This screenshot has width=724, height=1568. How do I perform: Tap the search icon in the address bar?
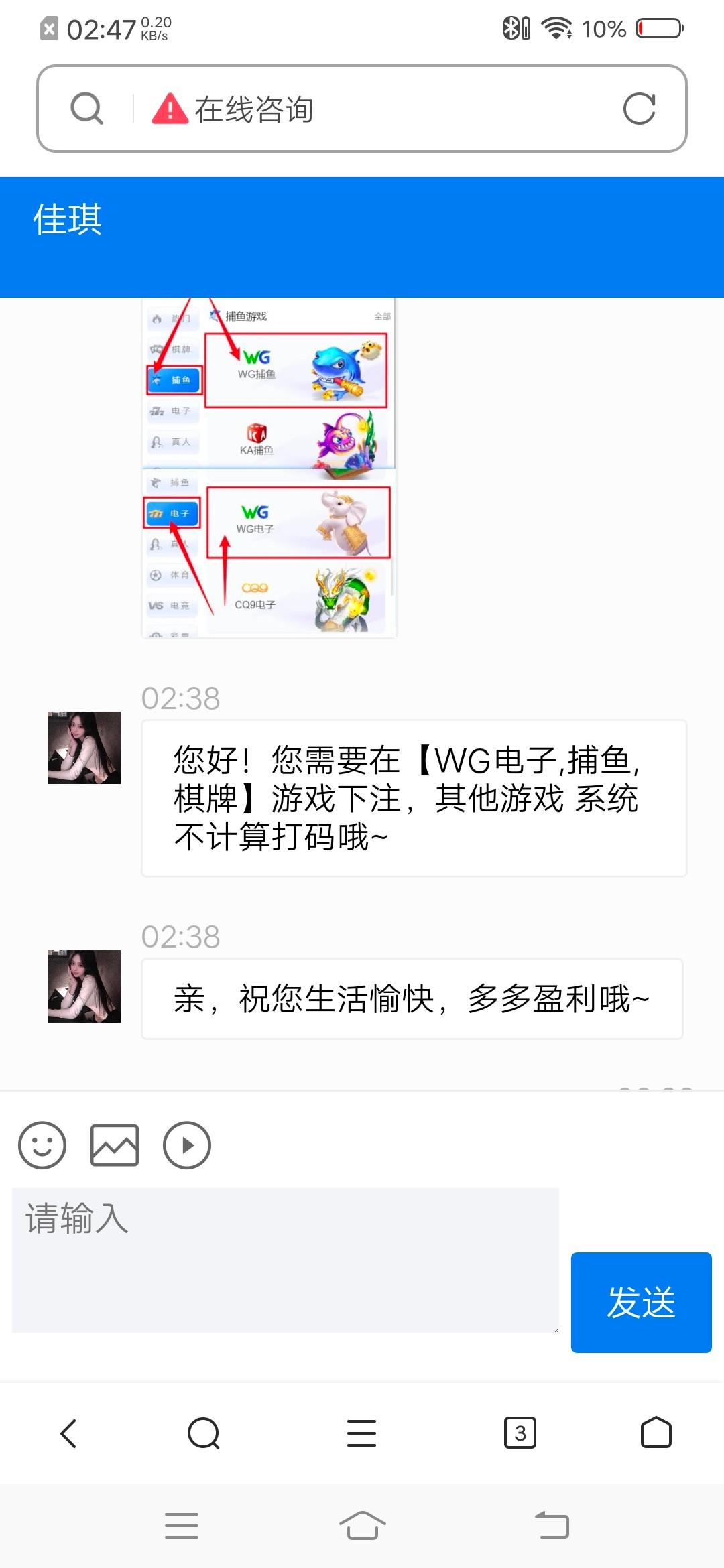87,109
